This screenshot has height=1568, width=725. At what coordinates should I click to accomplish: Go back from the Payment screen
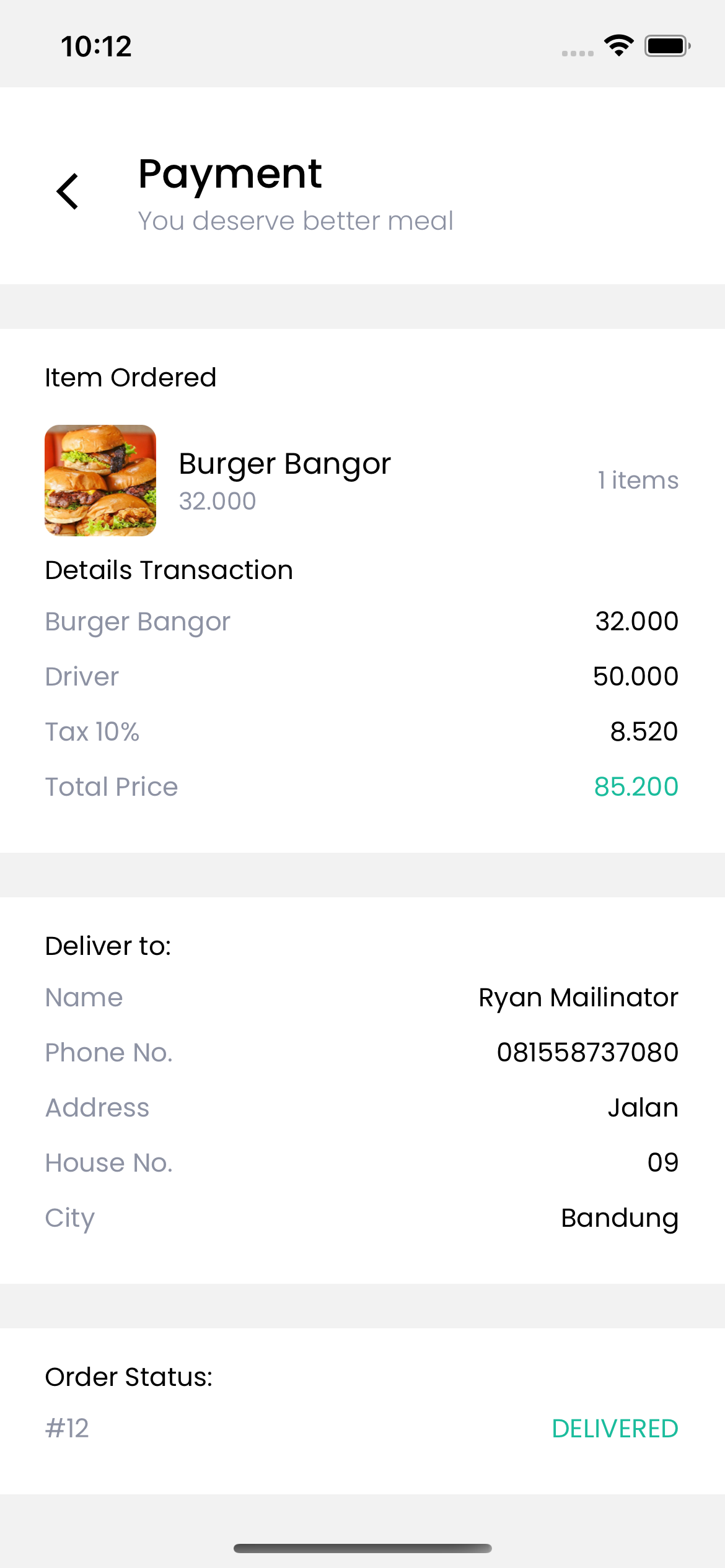pyautogui.click(x=68, y=191)
